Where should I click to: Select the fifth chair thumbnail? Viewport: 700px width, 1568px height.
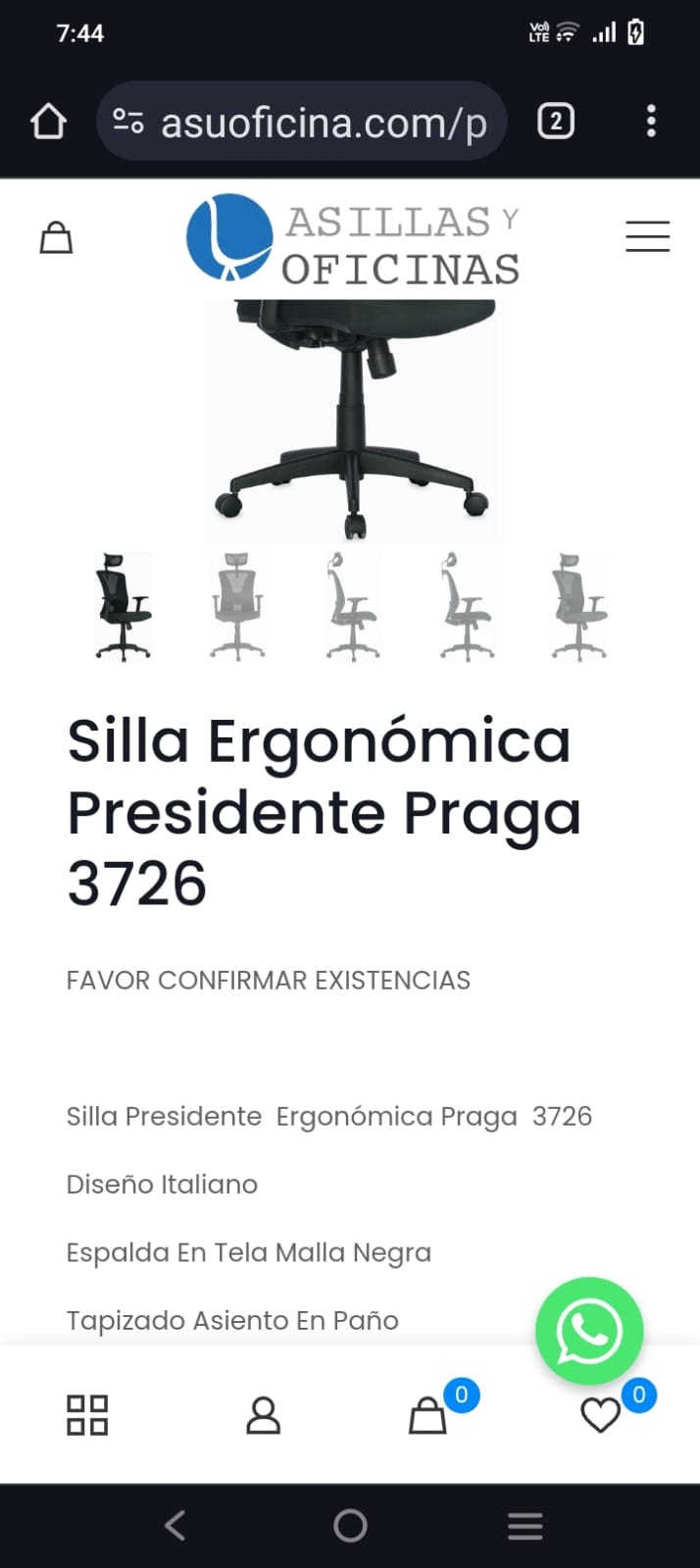tap(579, 606)
